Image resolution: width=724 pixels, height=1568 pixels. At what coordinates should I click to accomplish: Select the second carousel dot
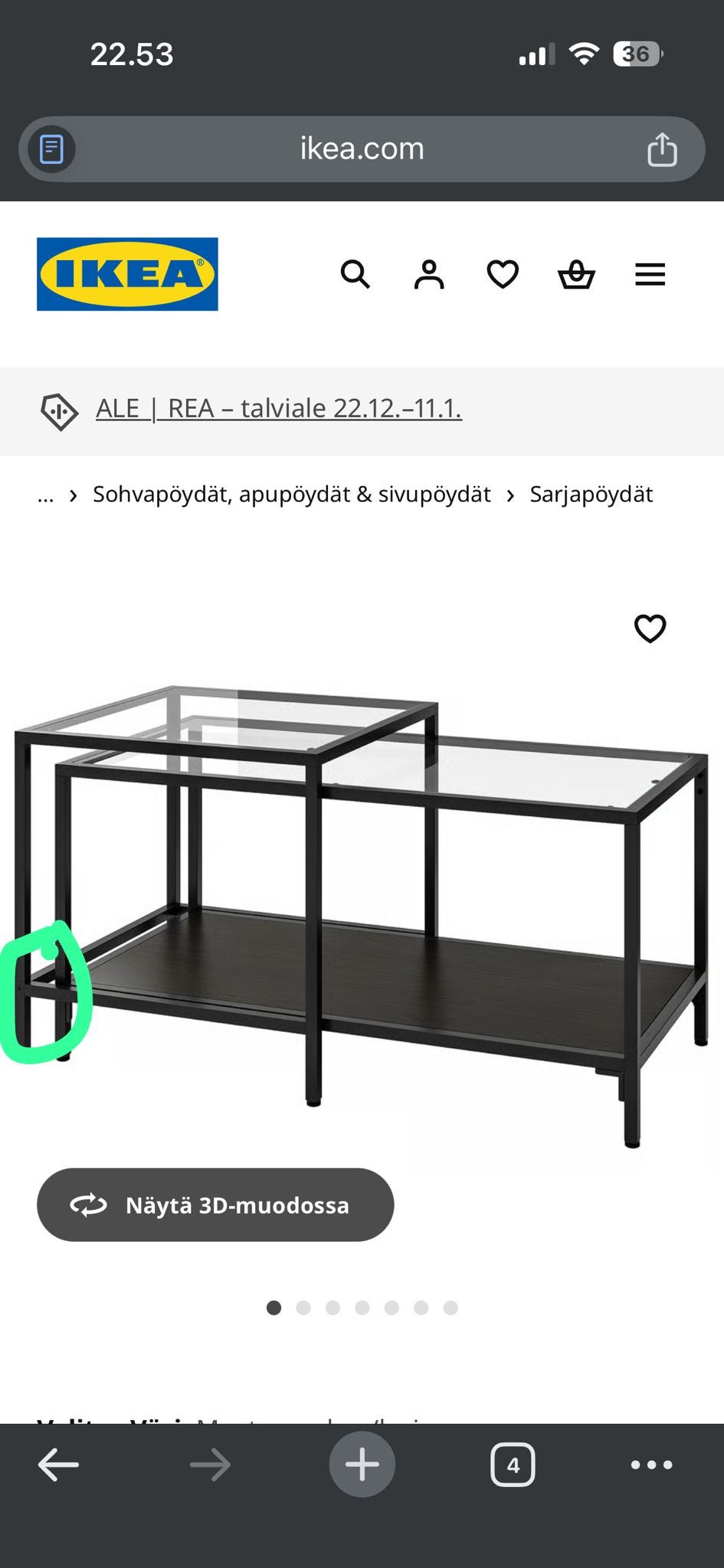[x=303, y=1308]
